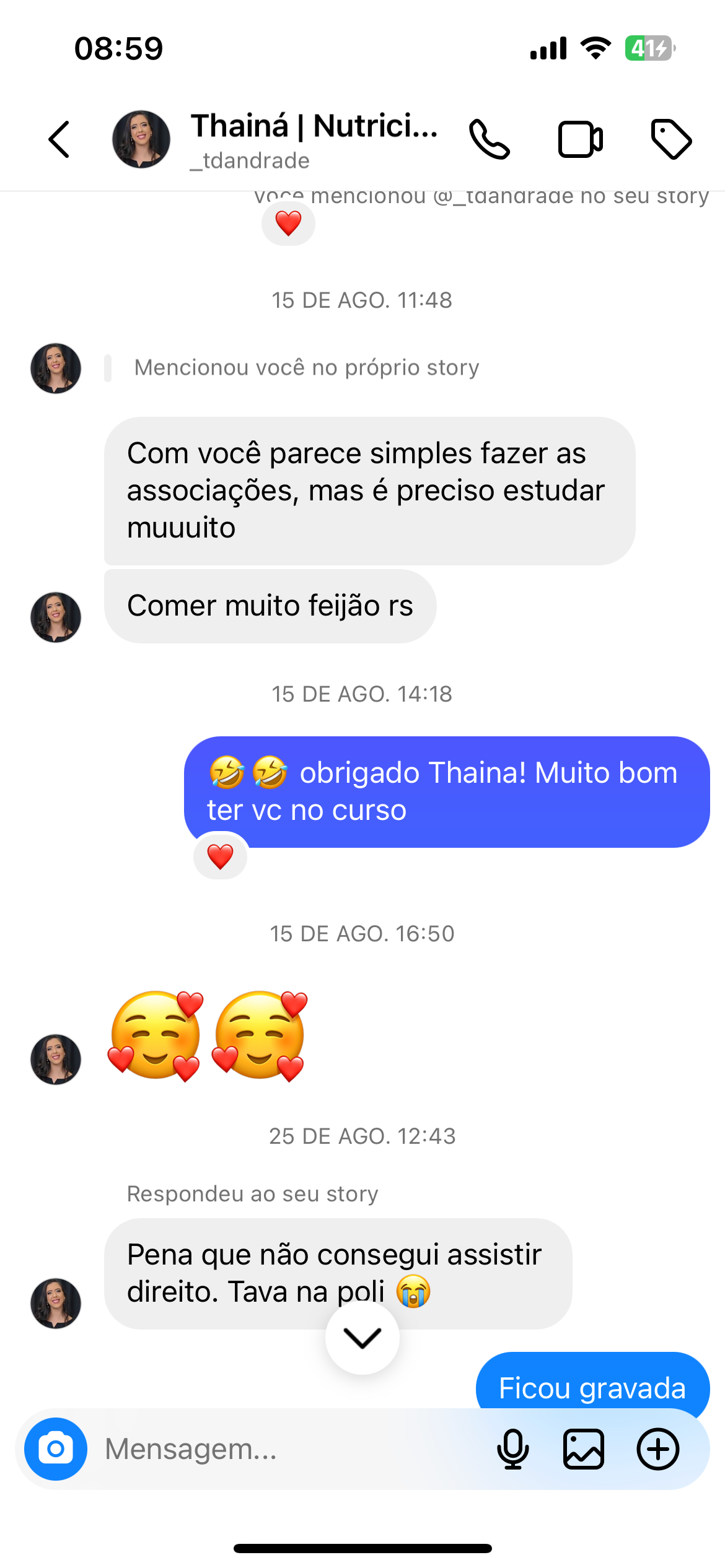Start a video call with Thainá
The height and width of the screenshot is (1568, 725).
[580, 139]
